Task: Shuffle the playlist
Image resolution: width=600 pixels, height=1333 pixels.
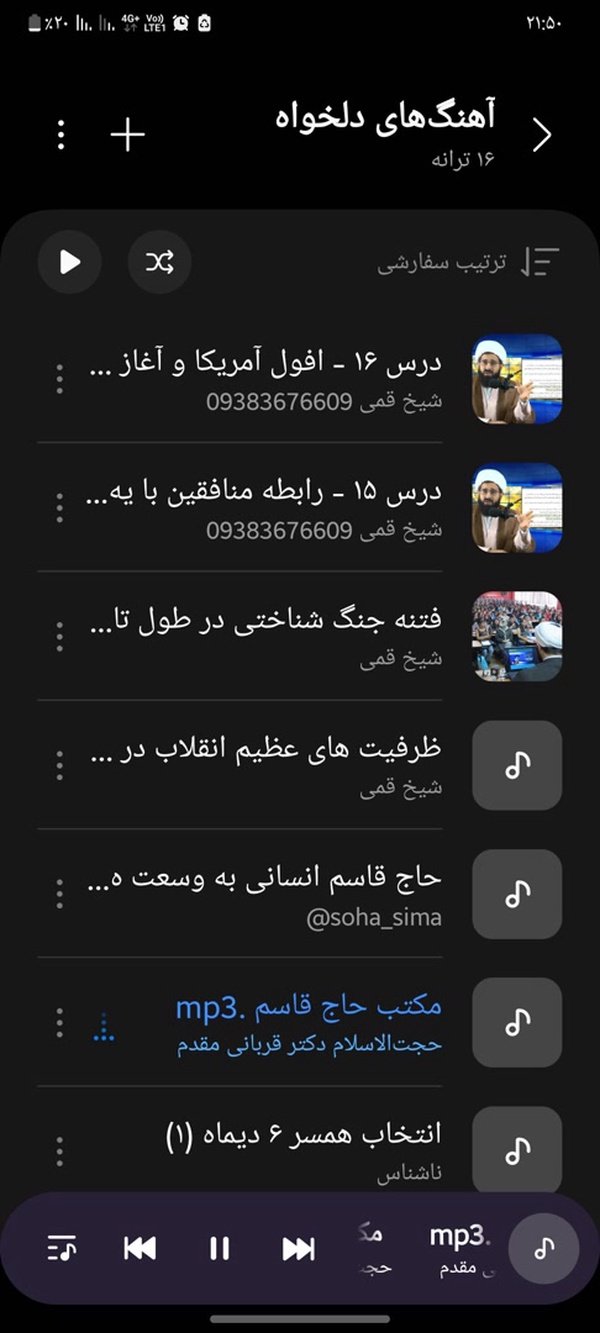Action: 159,262
